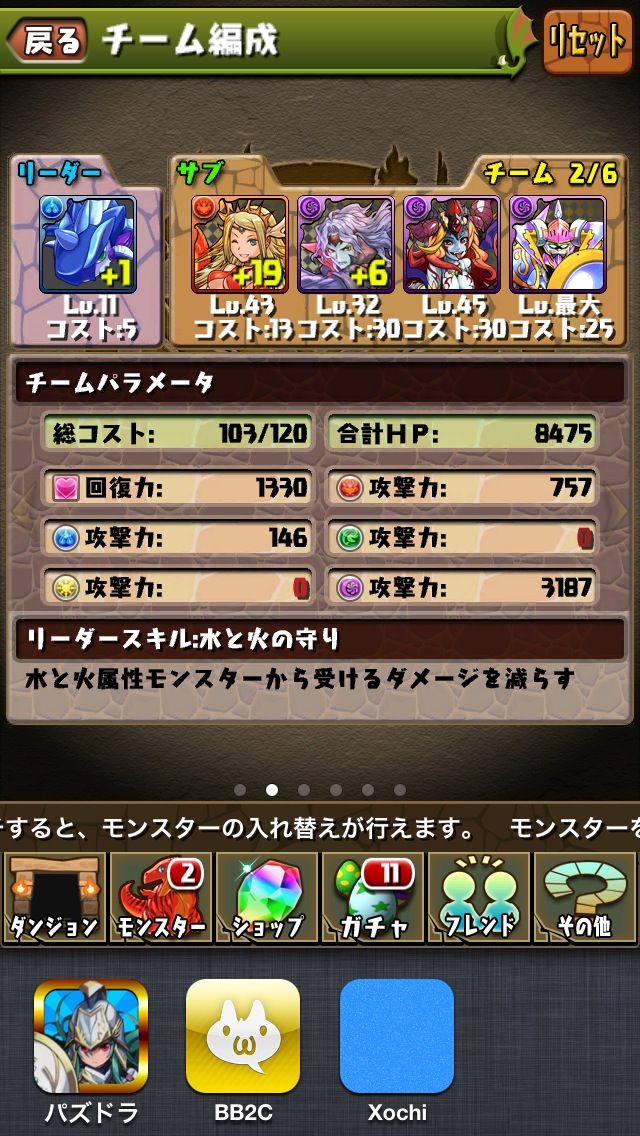The height and width of the screenshot is (1136, 640).
Task: Tap the リセット reset button
Action: click(587, 40)
